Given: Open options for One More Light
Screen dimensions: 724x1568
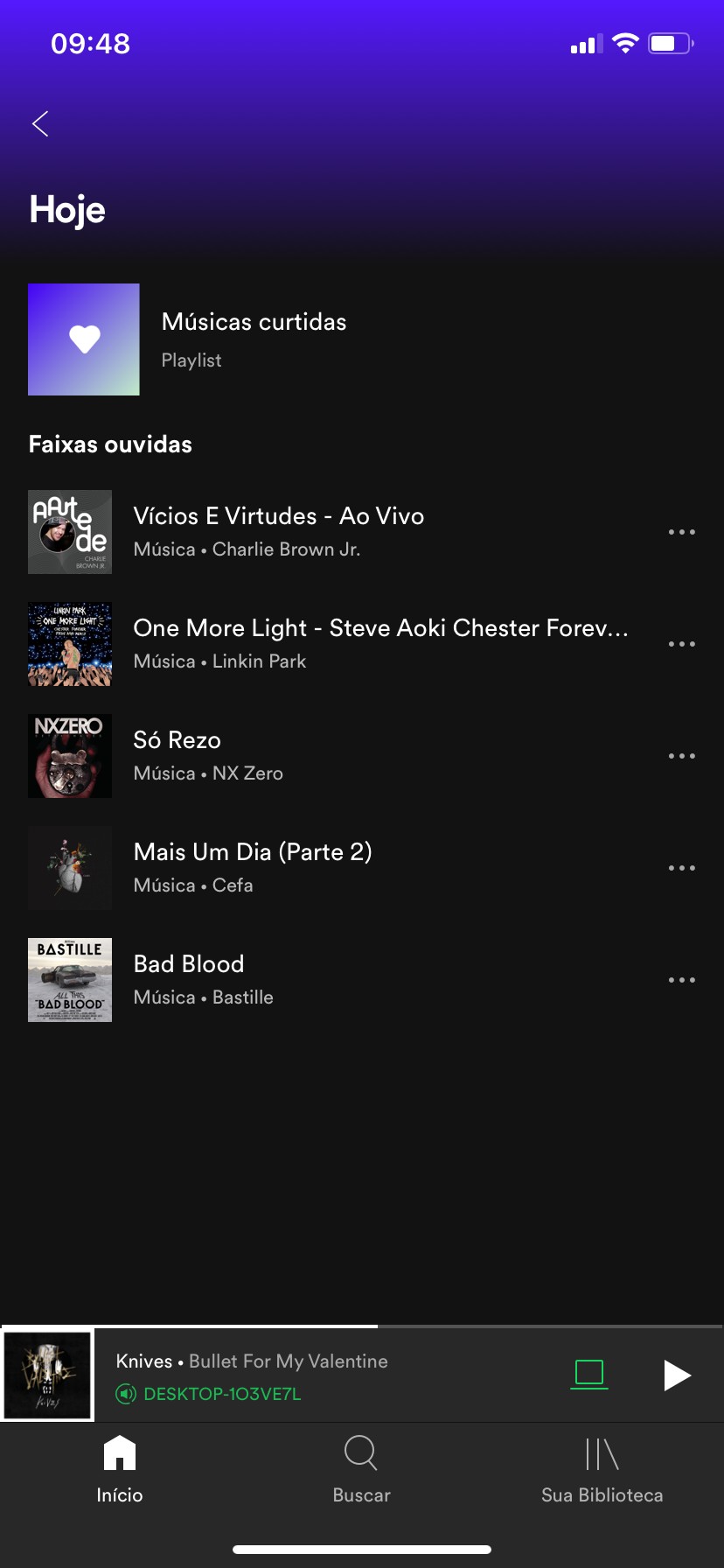Looking at the screenshot, I should point(681,644).
